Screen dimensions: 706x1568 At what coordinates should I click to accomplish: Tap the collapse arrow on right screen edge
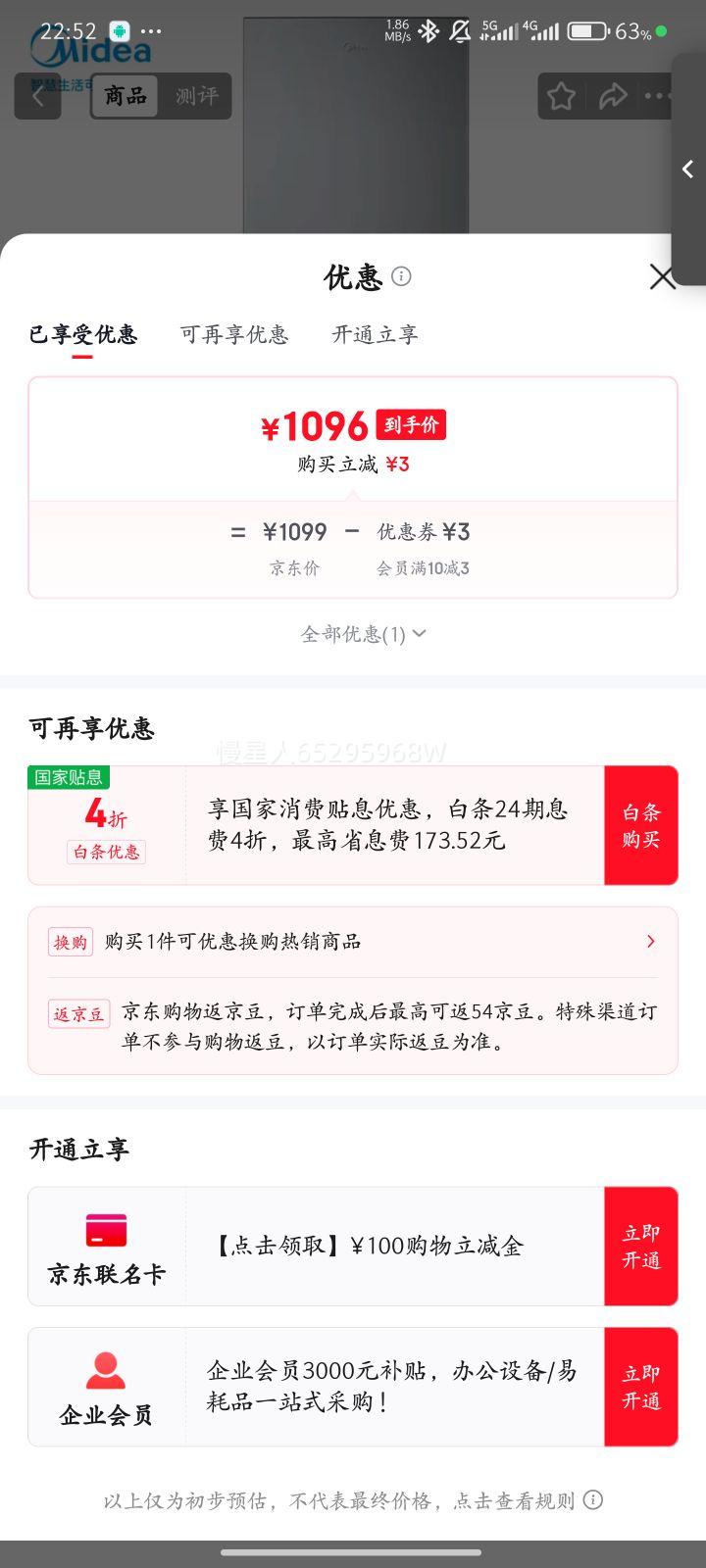point(689,170)
